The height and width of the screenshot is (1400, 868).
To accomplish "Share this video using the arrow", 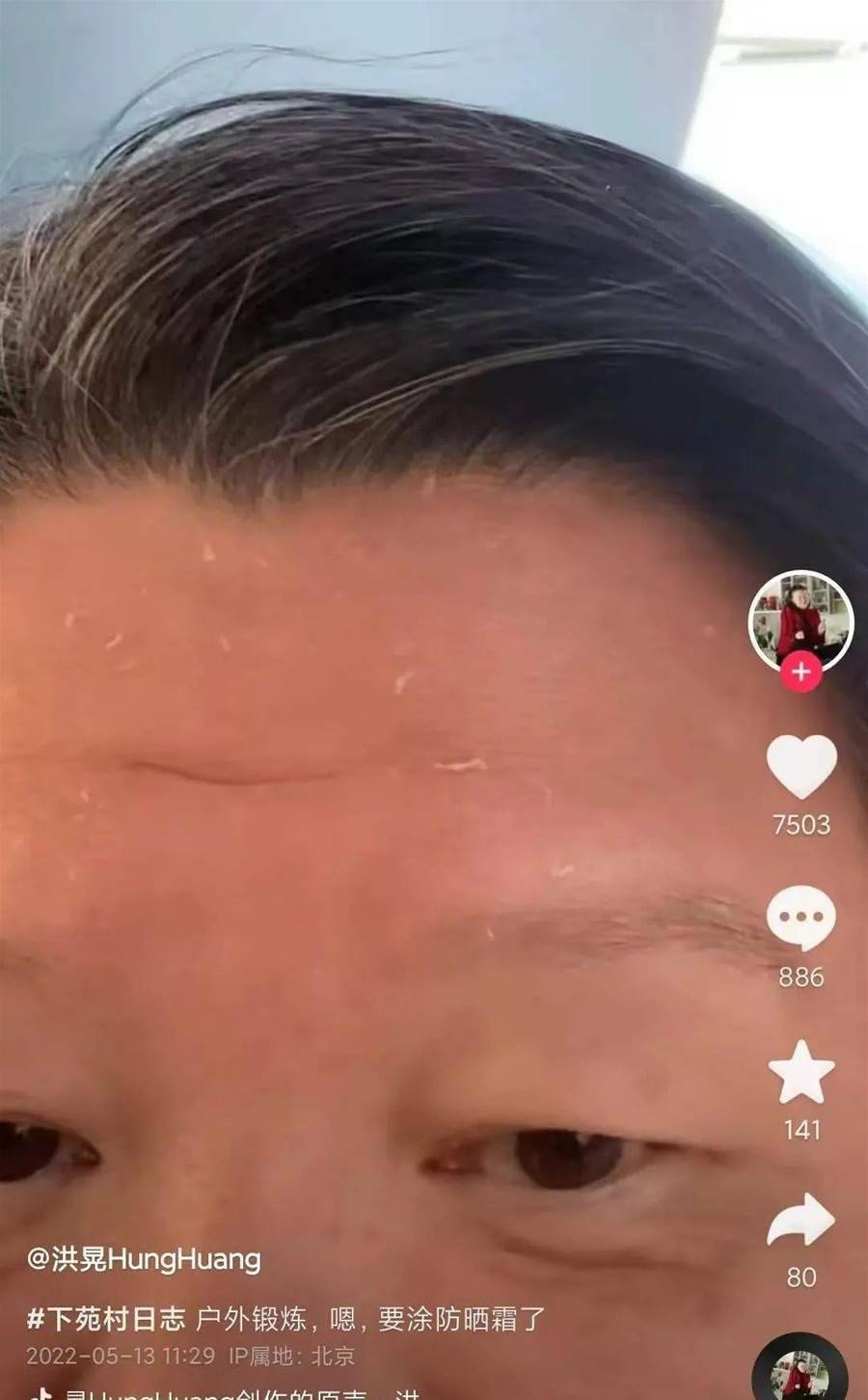I will tap(800, 1222).
